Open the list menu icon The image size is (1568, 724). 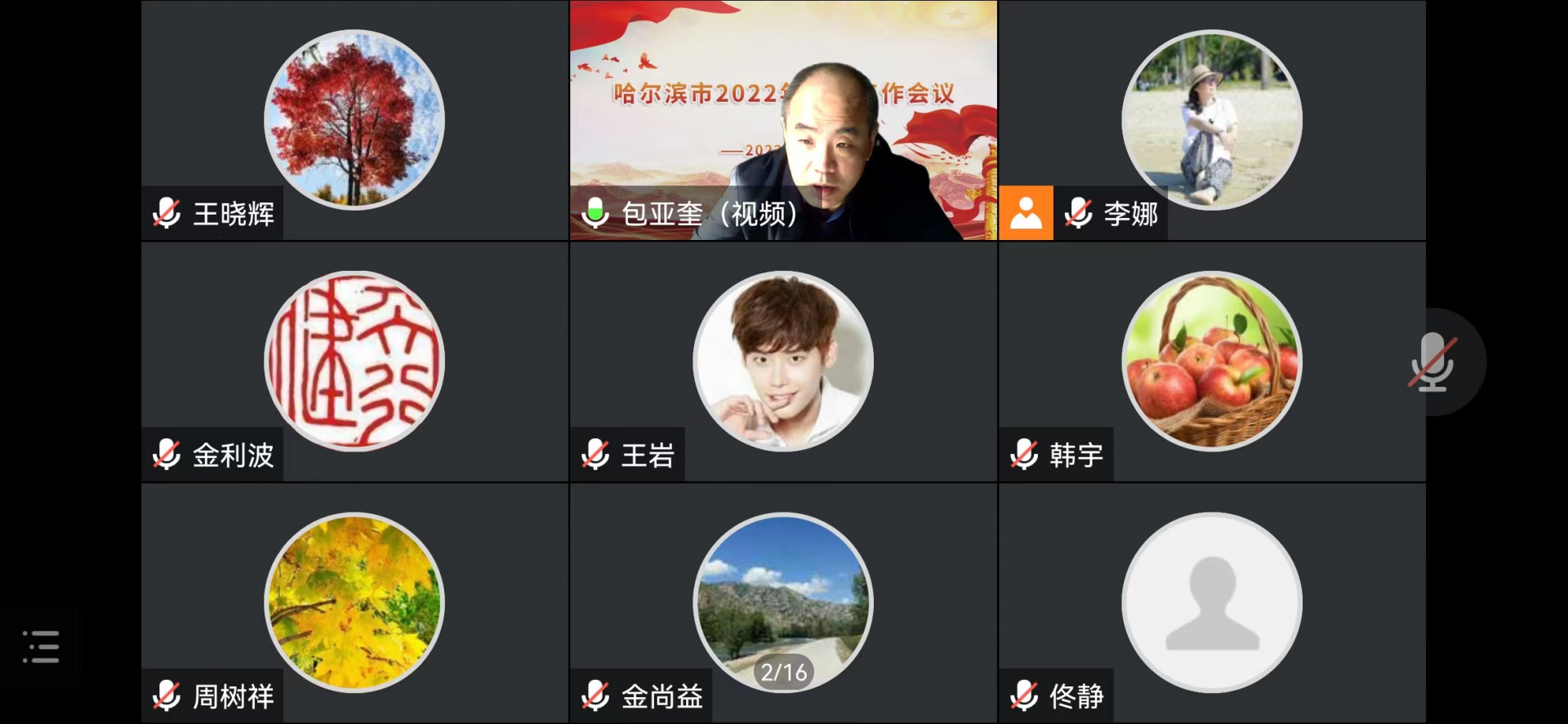click(x=41, y=646)
